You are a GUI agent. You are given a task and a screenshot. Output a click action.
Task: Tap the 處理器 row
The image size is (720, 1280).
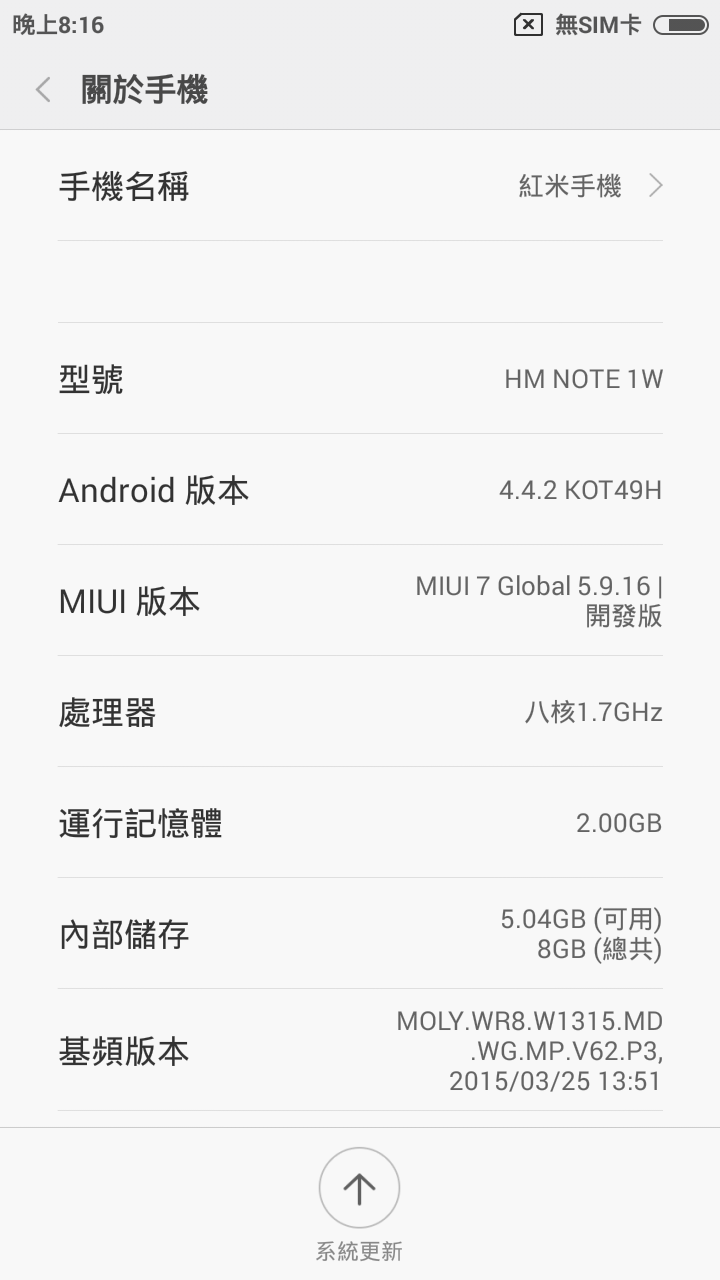(x=360, y=711)
